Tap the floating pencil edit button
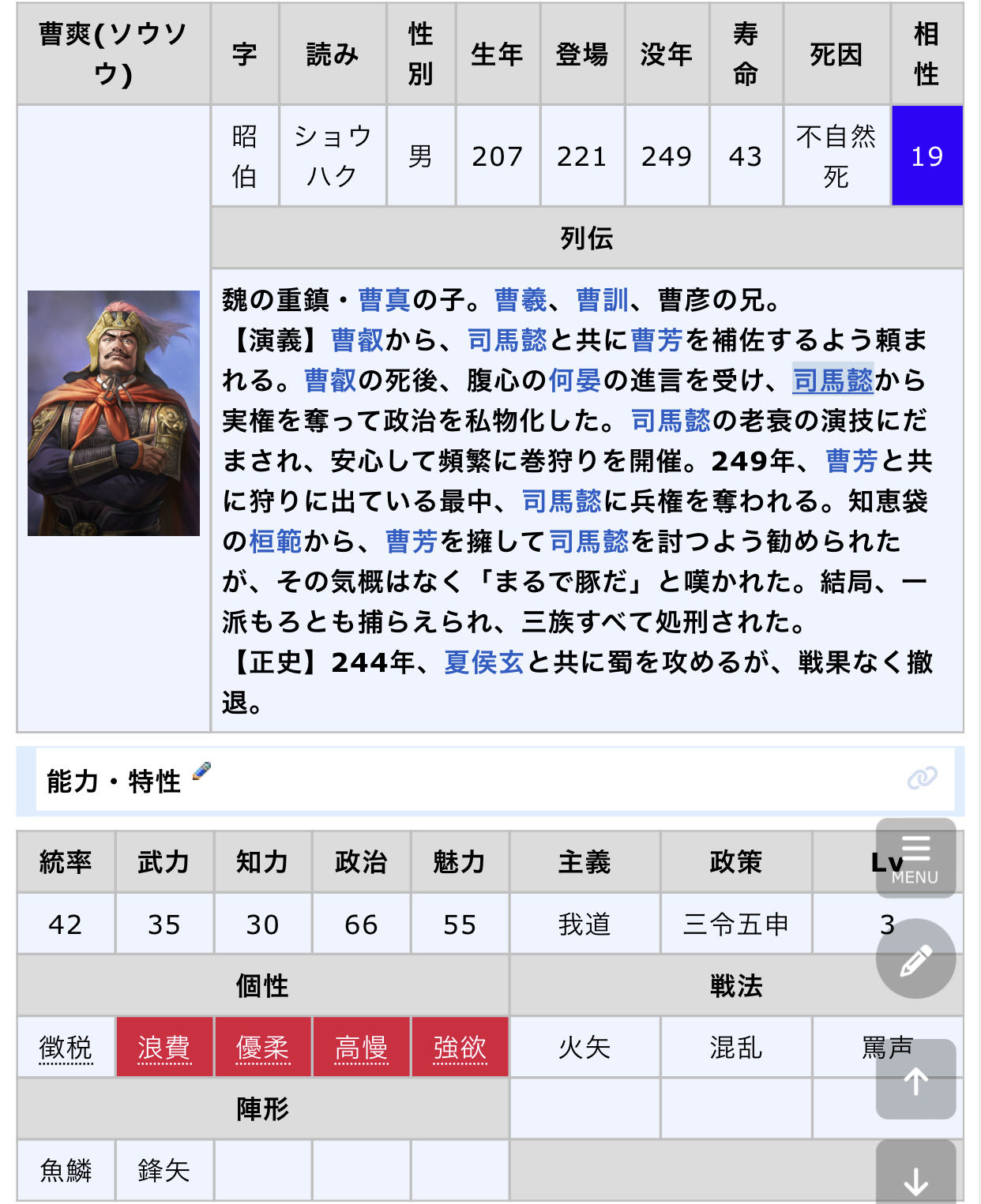This screenshot has width=981, height=1204. [x=915, y=959]
